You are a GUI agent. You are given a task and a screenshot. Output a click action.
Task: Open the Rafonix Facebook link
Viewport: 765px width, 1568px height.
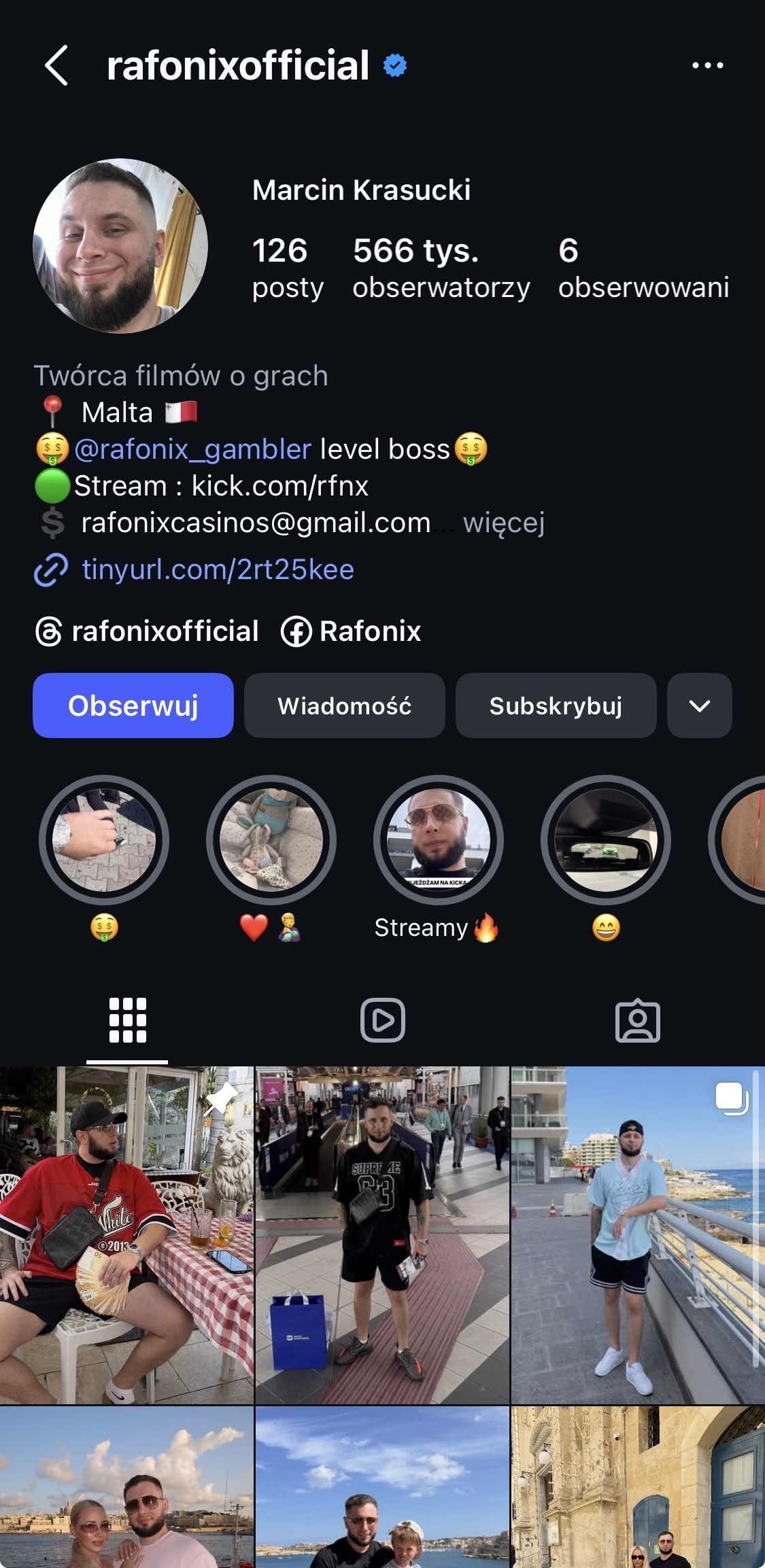click(352, 631)
